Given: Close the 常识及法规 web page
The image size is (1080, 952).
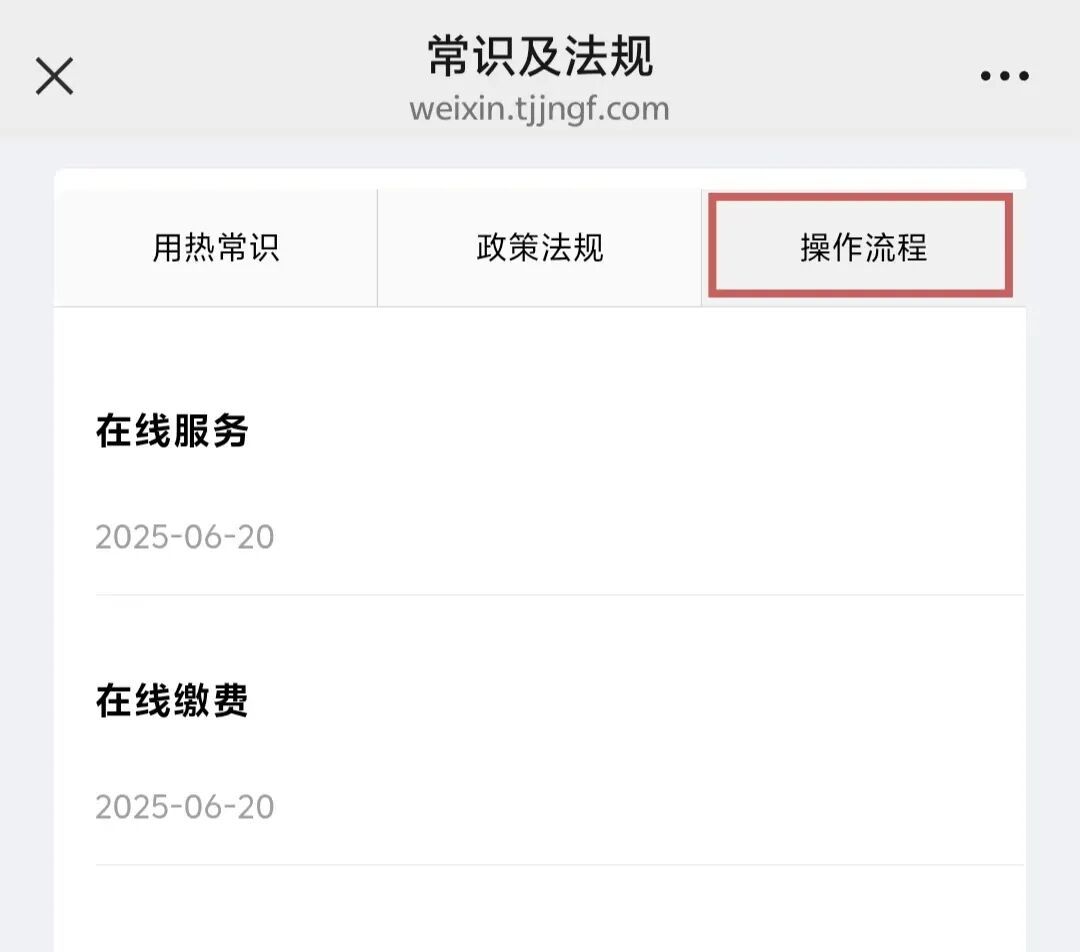Looking at the screenshot, I should point(54,76).
